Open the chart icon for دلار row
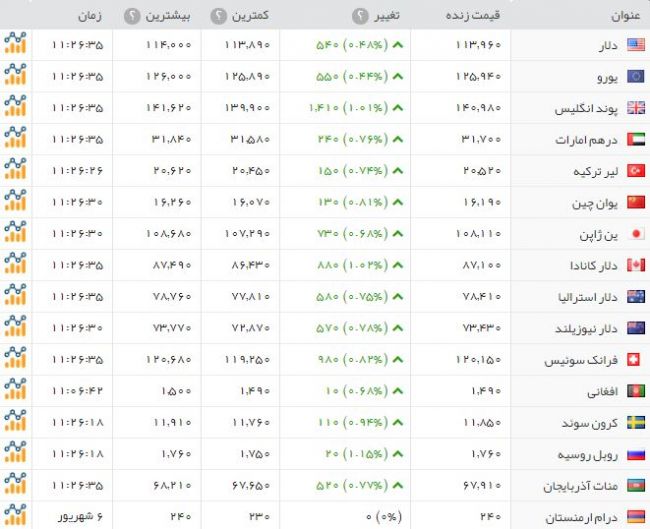The height and width of the screenshot is (529, 650). (x=15, y=43)
